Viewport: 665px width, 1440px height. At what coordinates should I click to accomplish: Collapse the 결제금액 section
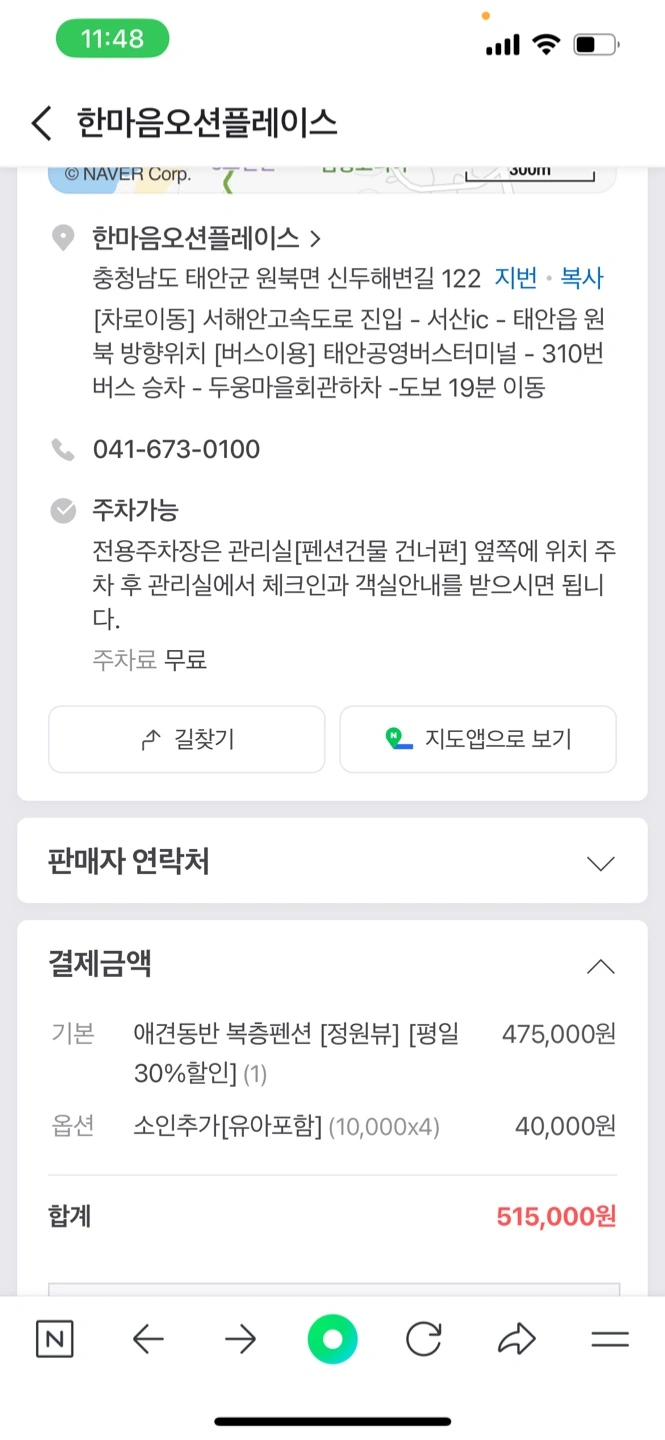point(600,966)
